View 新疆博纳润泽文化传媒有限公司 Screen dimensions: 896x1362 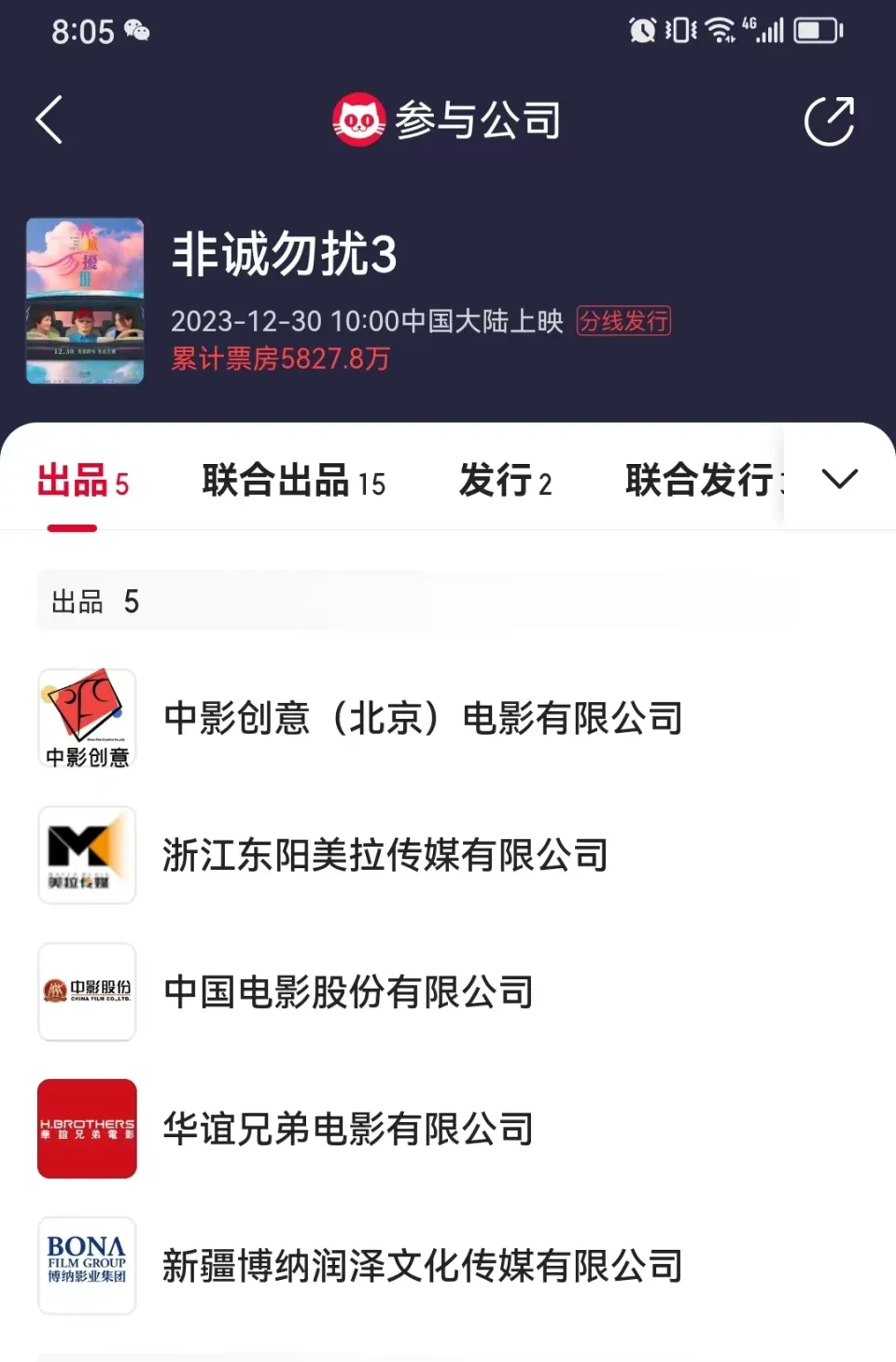pos(422,1266)
